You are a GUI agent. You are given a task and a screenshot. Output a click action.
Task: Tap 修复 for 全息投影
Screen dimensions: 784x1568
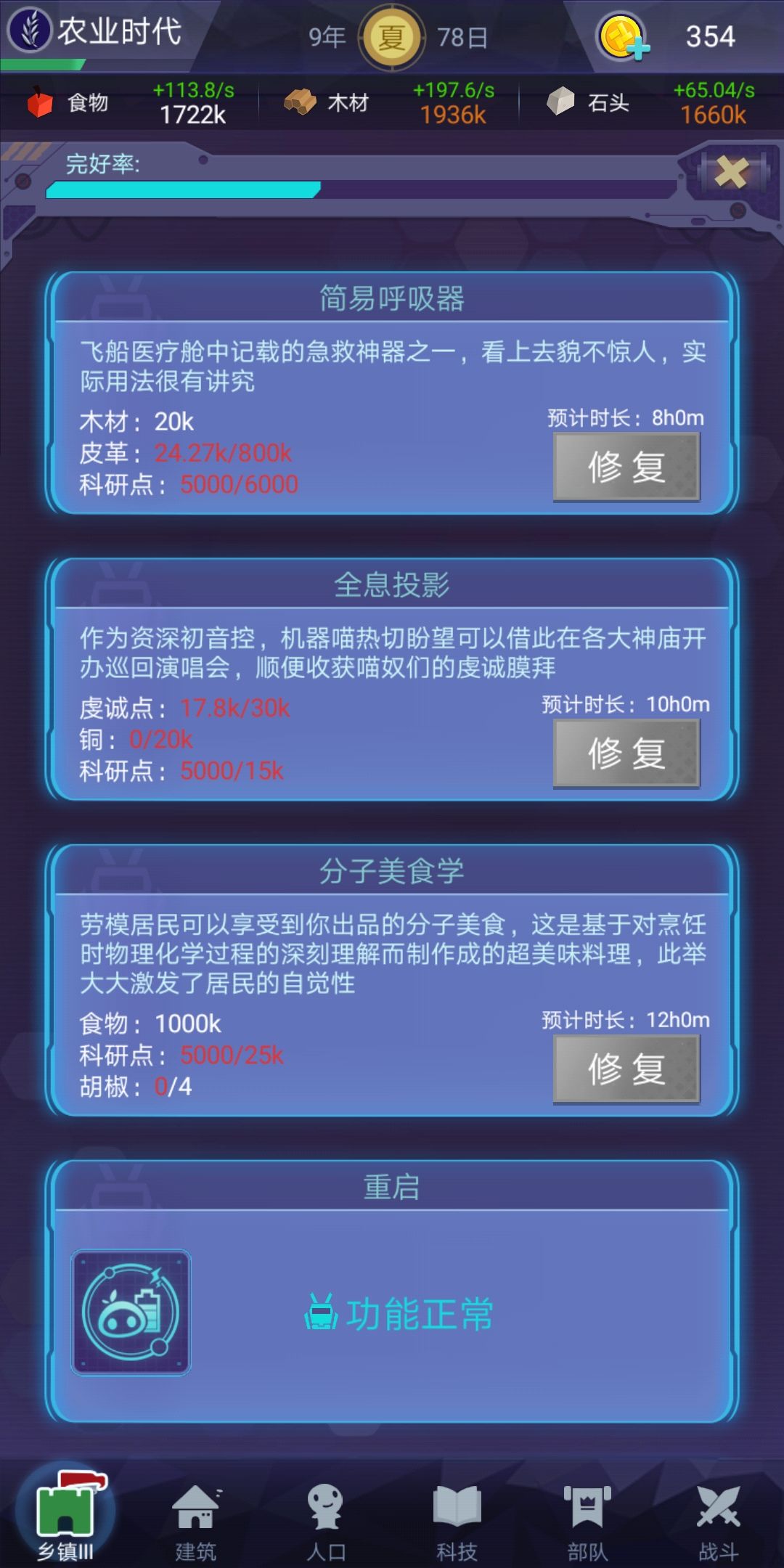(x=626, y=753)
